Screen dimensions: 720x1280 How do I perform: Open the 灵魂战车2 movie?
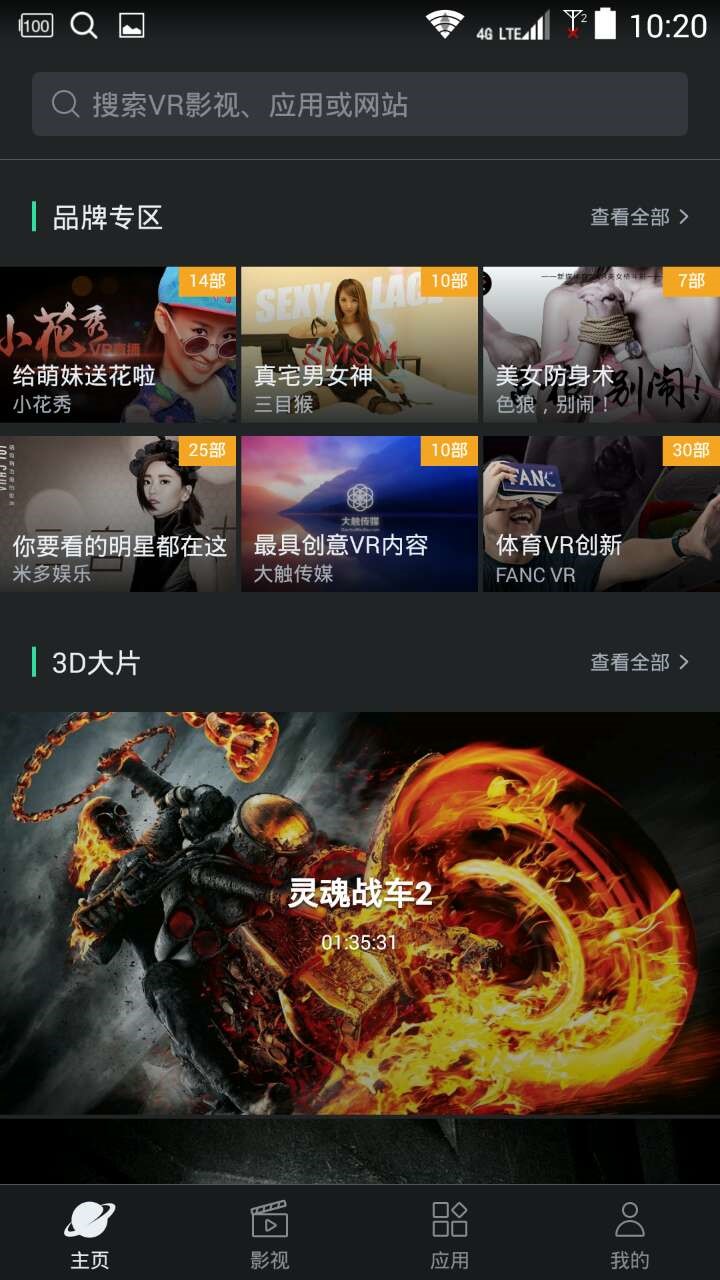pyautogui.click(x=360, y=912)
